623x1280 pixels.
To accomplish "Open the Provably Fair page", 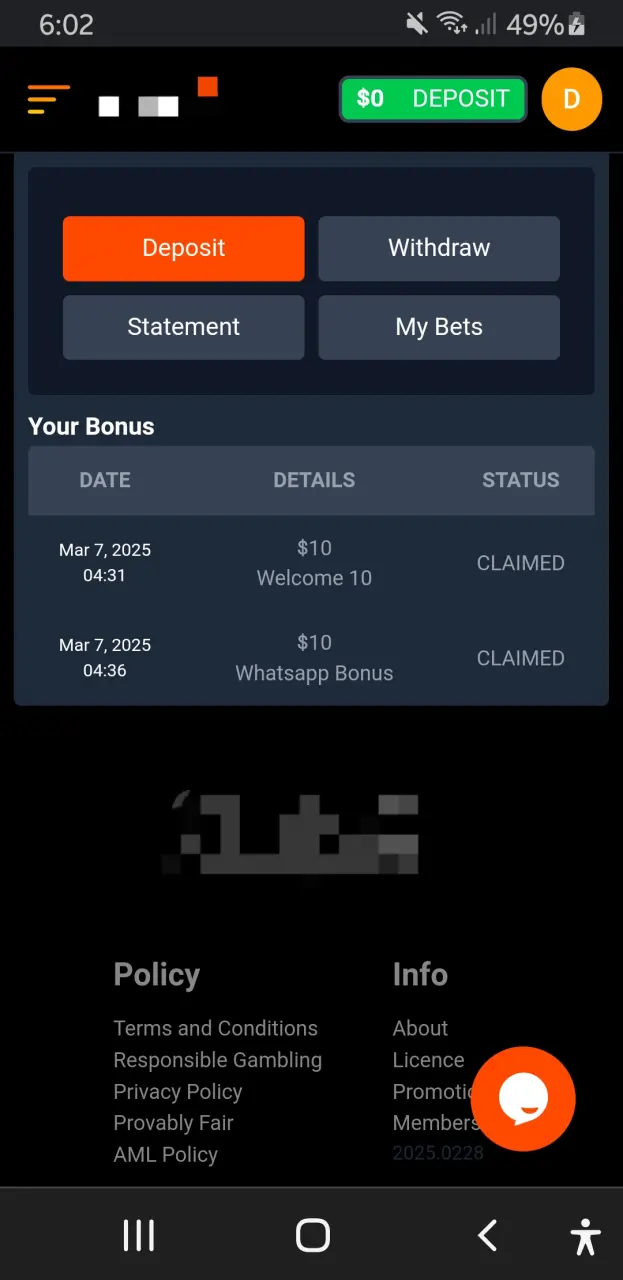I will 173,1123.
